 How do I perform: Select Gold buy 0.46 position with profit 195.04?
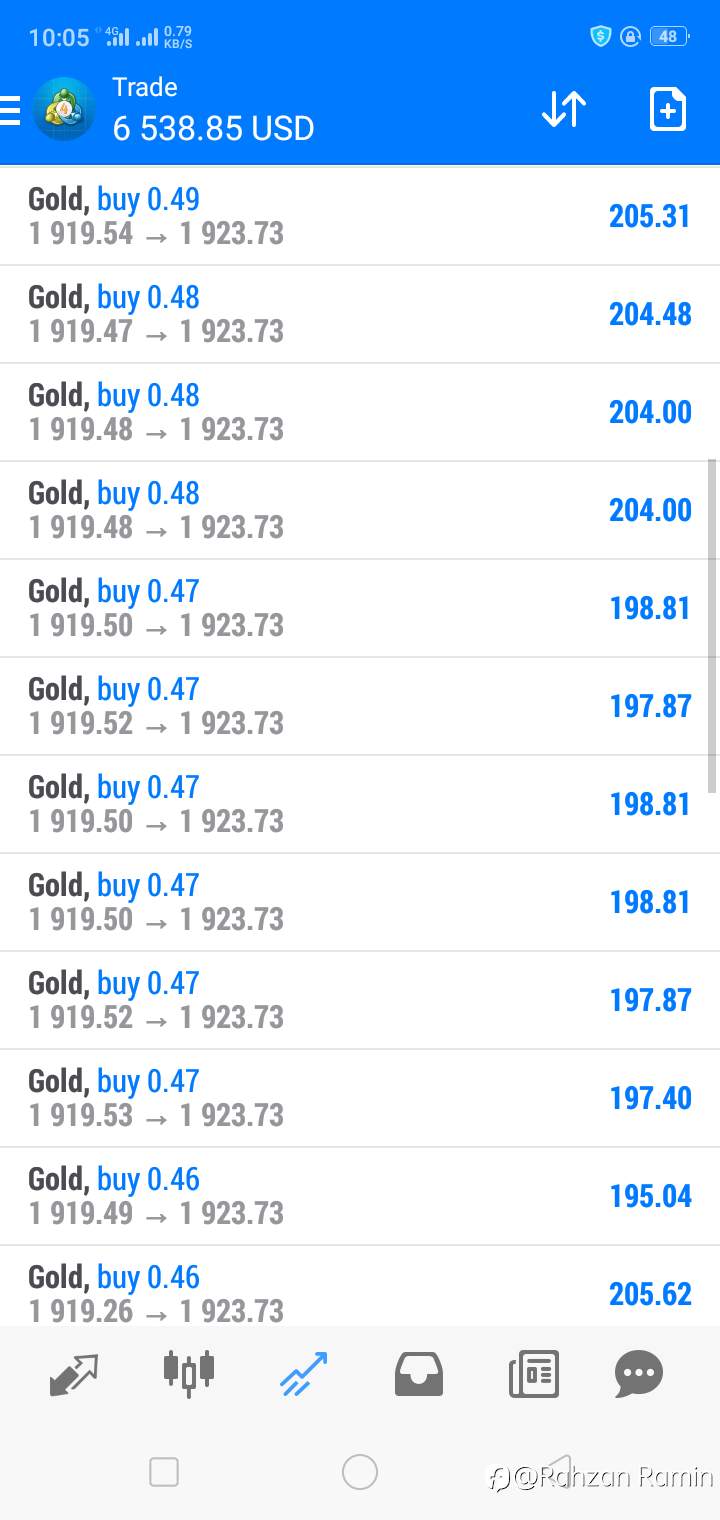click(x=360, y=1196)
